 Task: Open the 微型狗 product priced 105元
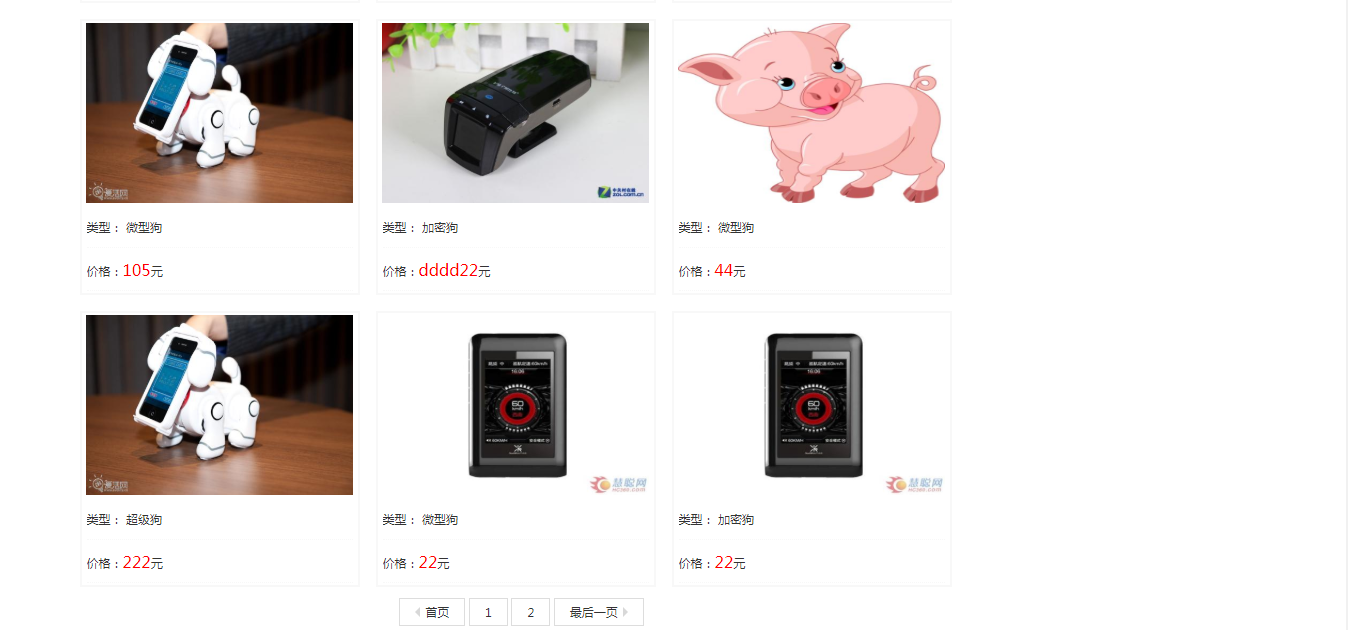[x=219, y=113]
